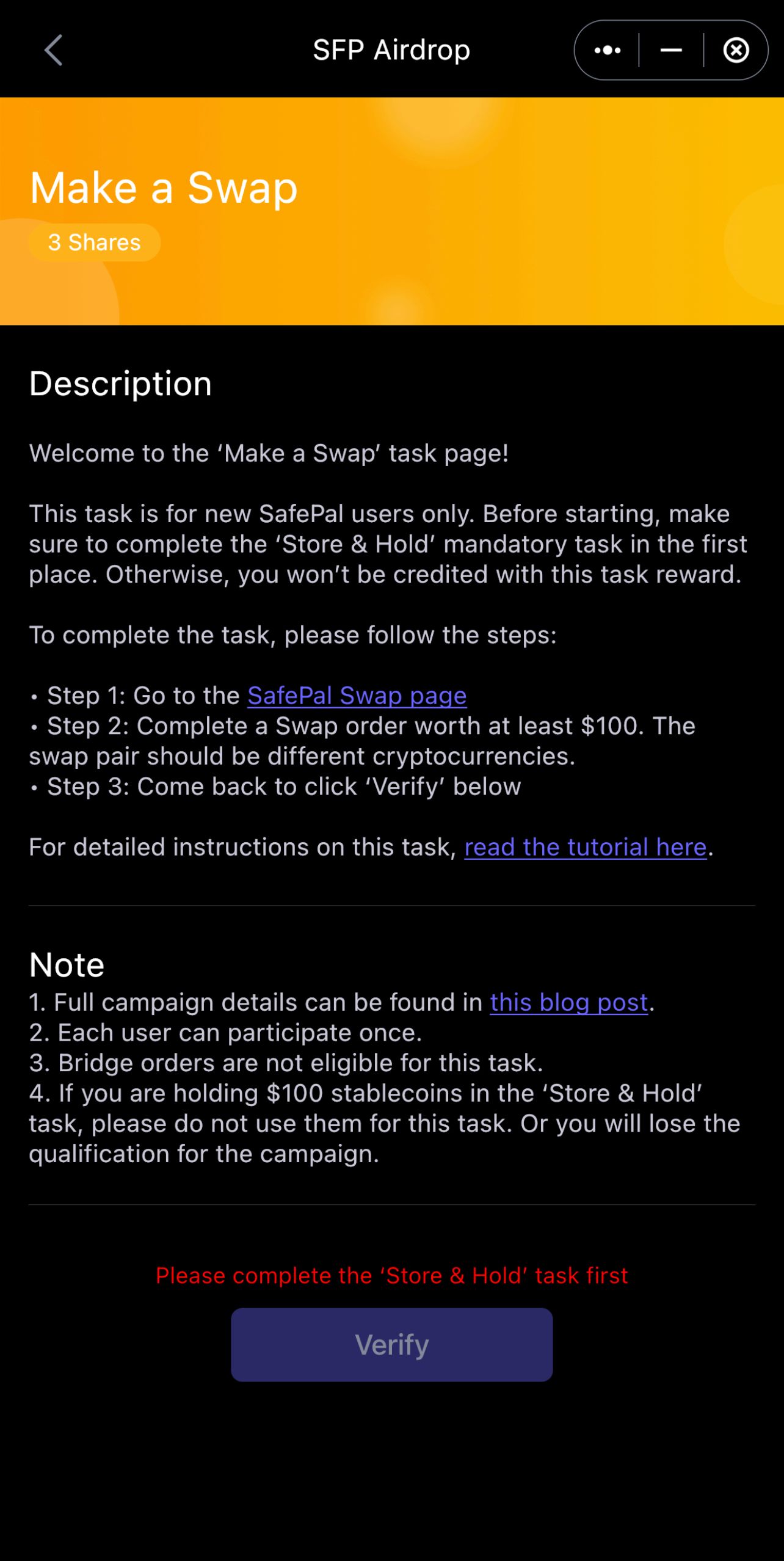Tap the Verify button
Image resolution: width=784 pixels, height=1561 pixels.
391,1344
